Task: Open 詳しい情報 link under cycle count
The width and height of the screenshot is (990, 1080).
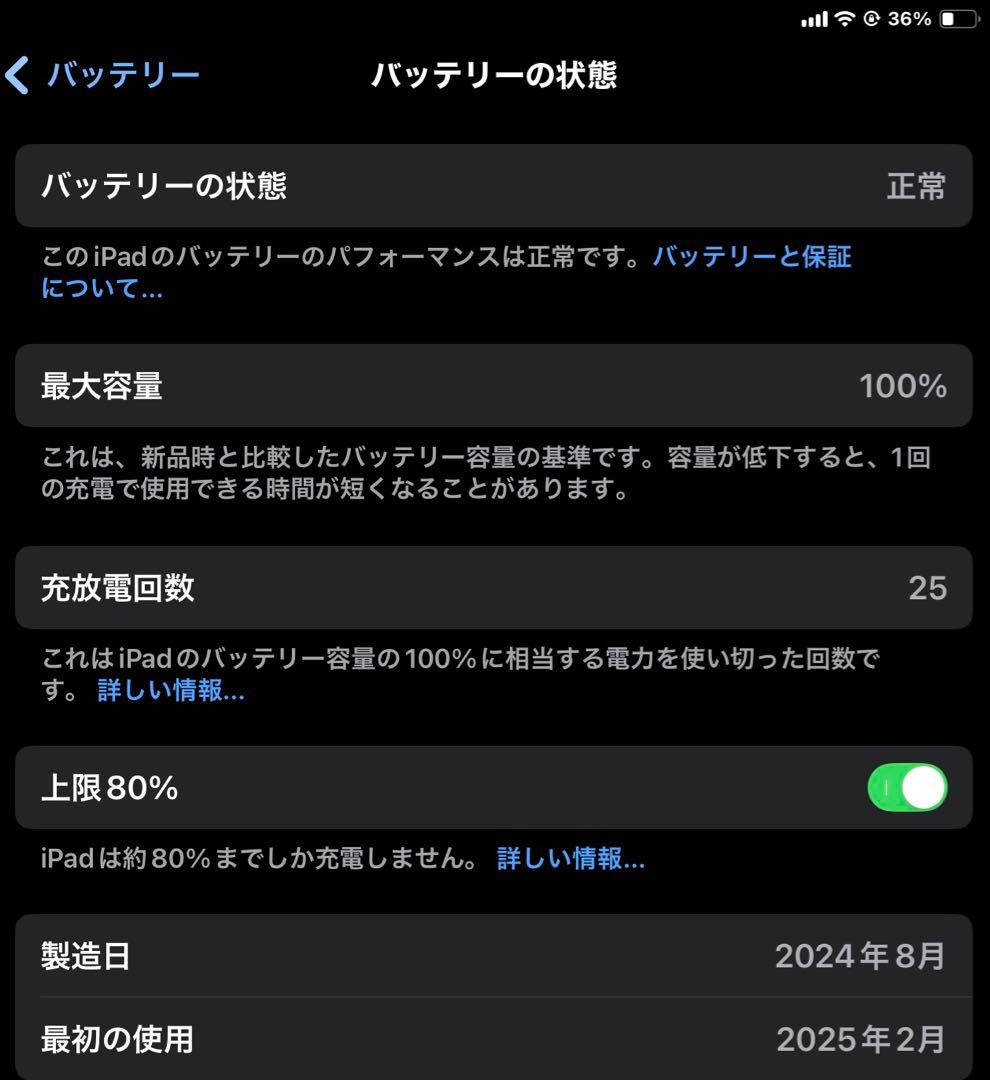Action: click(x=169, y=691)
